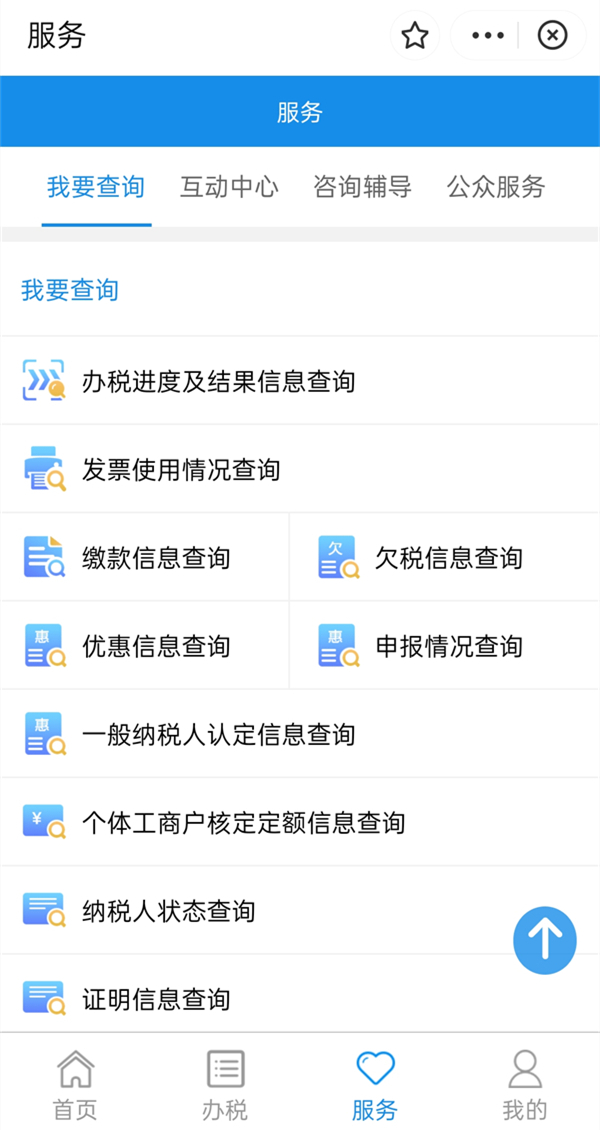This screenshot has width=600, height=1130.
Task: Switch to the 咨询辅导 tab
Action: pos(362,187)
